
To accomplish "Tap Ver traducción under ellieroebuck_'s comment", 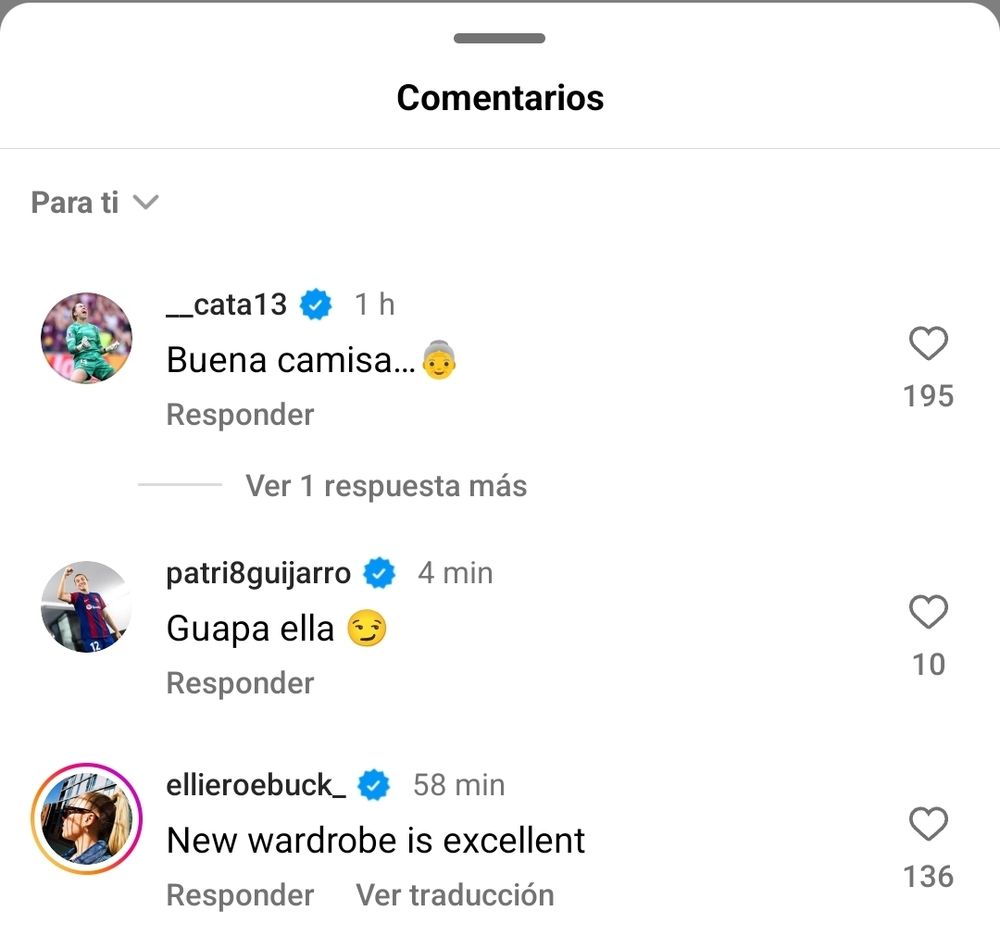I will pyautogui.click(x=455, y=895).
